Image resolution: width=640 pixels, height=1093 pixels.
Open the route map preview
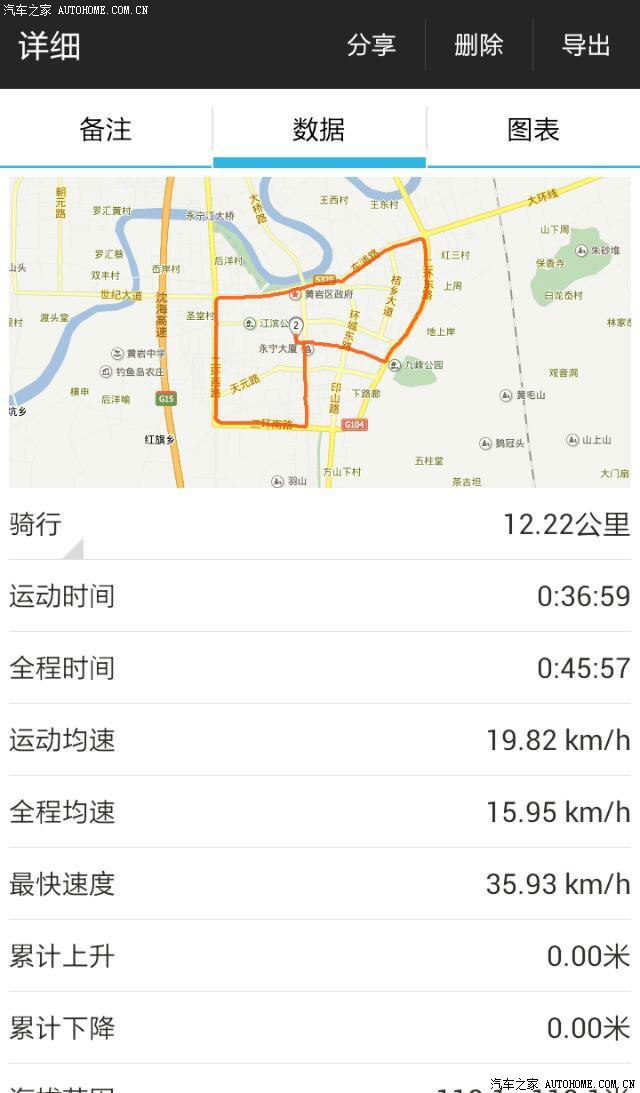(320, 332)
